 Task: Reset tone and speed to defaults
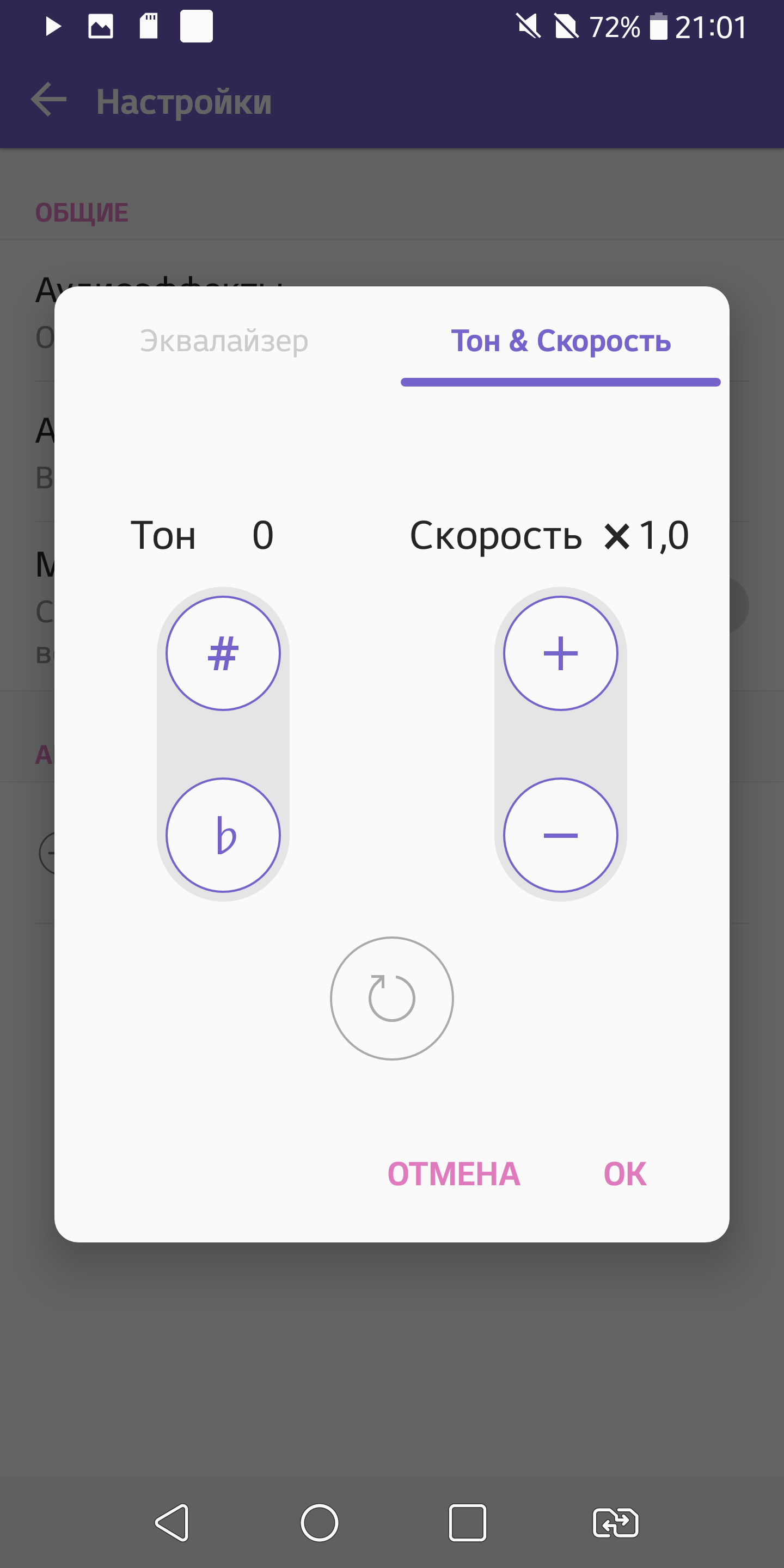pos(392,999)
